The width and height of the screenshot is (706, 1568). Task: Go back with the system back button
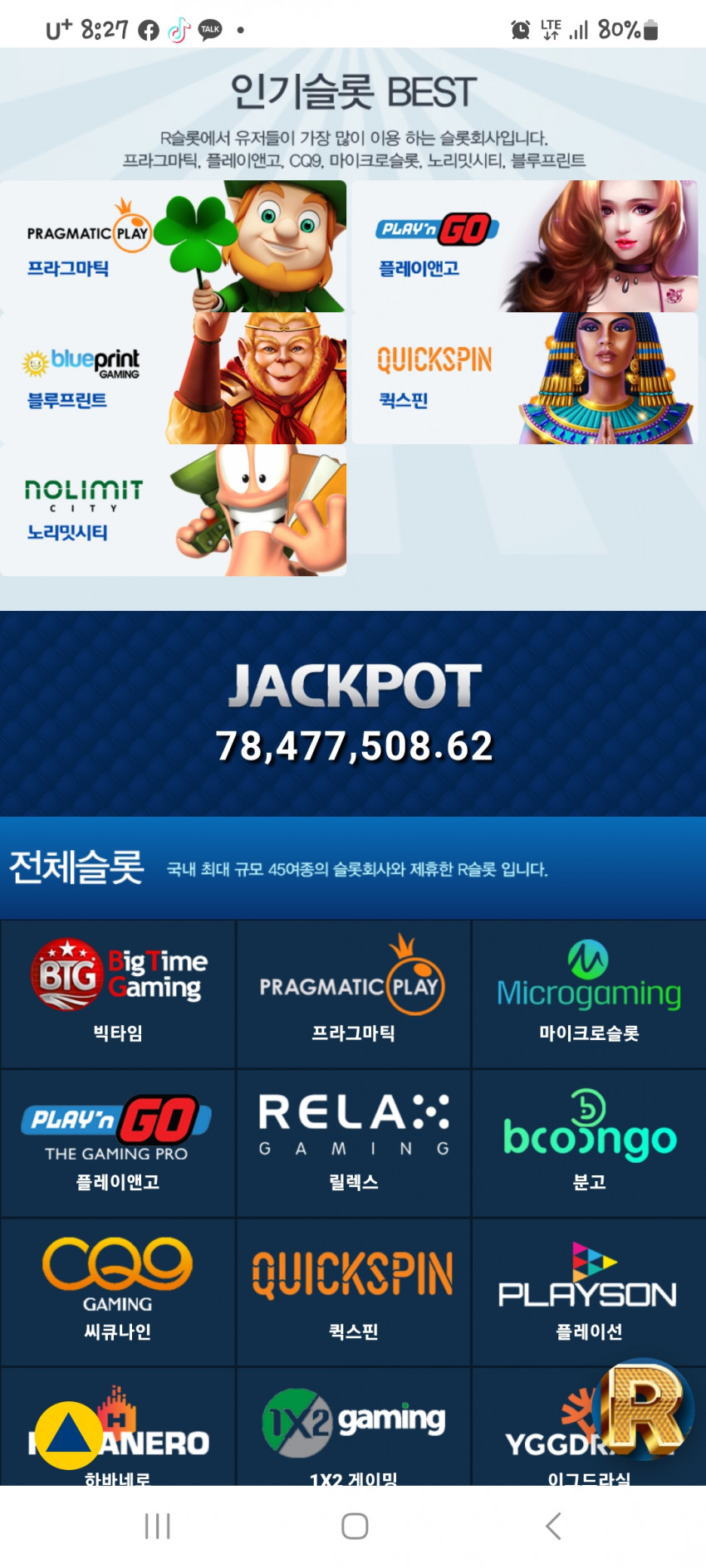[553, 1526]
